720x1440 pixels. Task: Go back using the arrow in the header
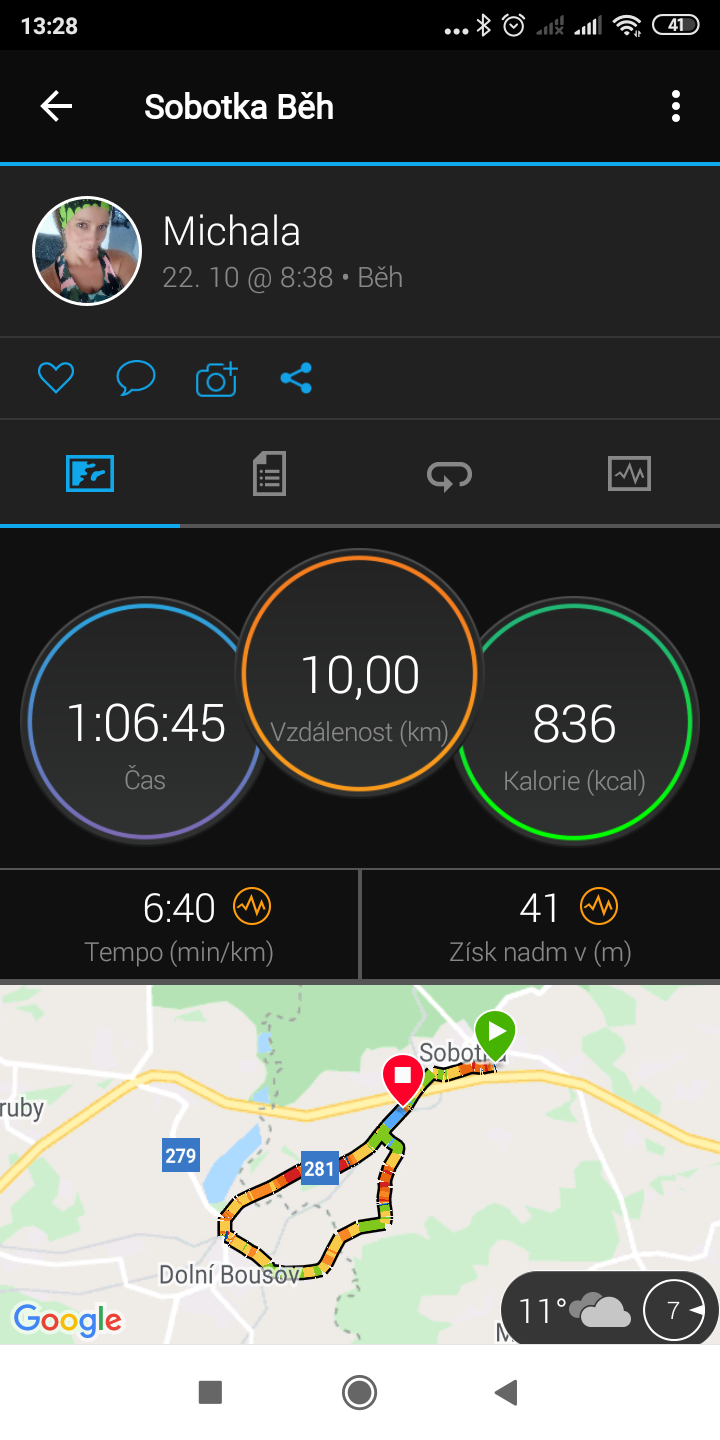[56, 106]
